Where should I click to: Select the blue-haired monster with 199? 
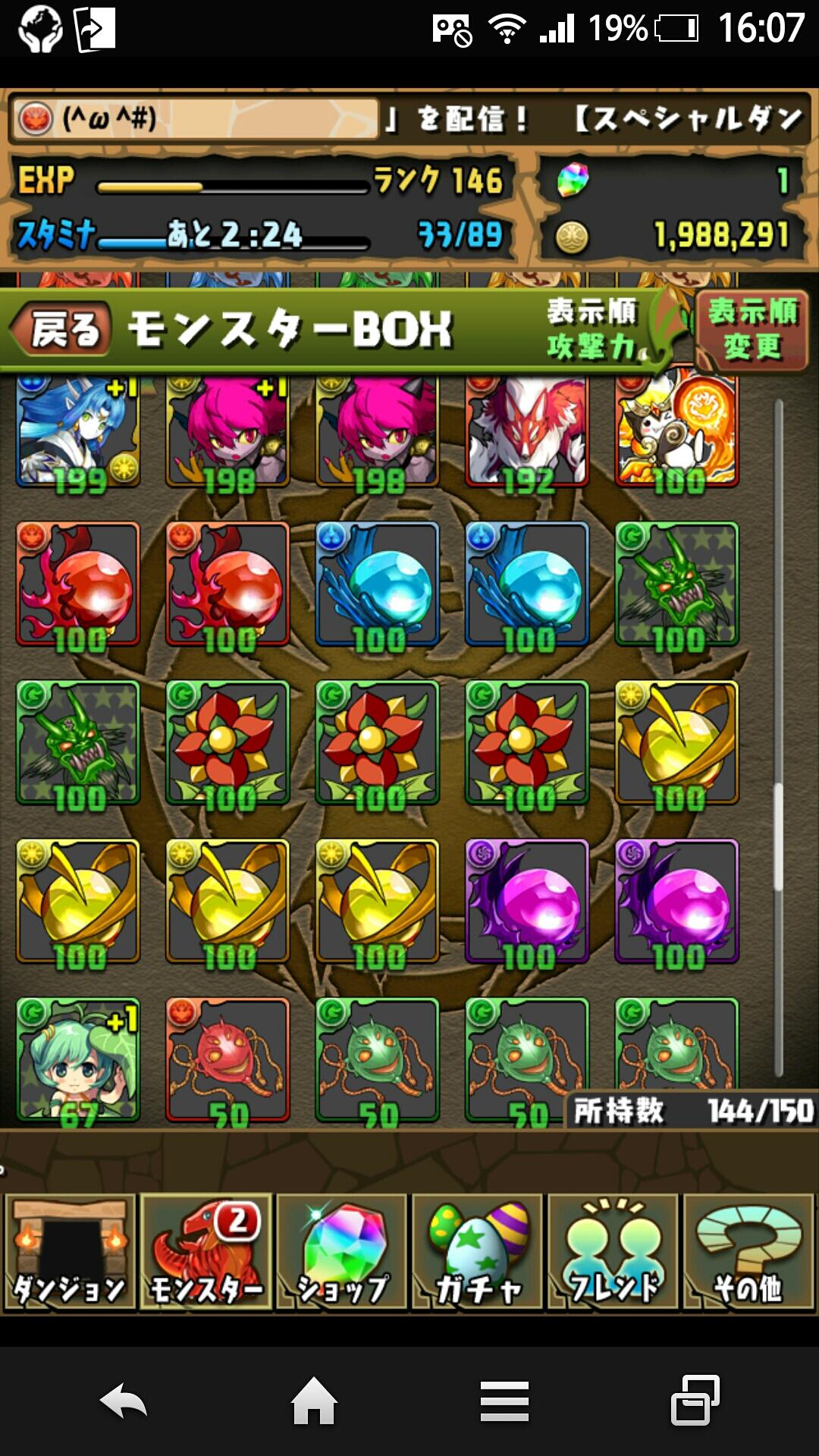pos(78,434)
